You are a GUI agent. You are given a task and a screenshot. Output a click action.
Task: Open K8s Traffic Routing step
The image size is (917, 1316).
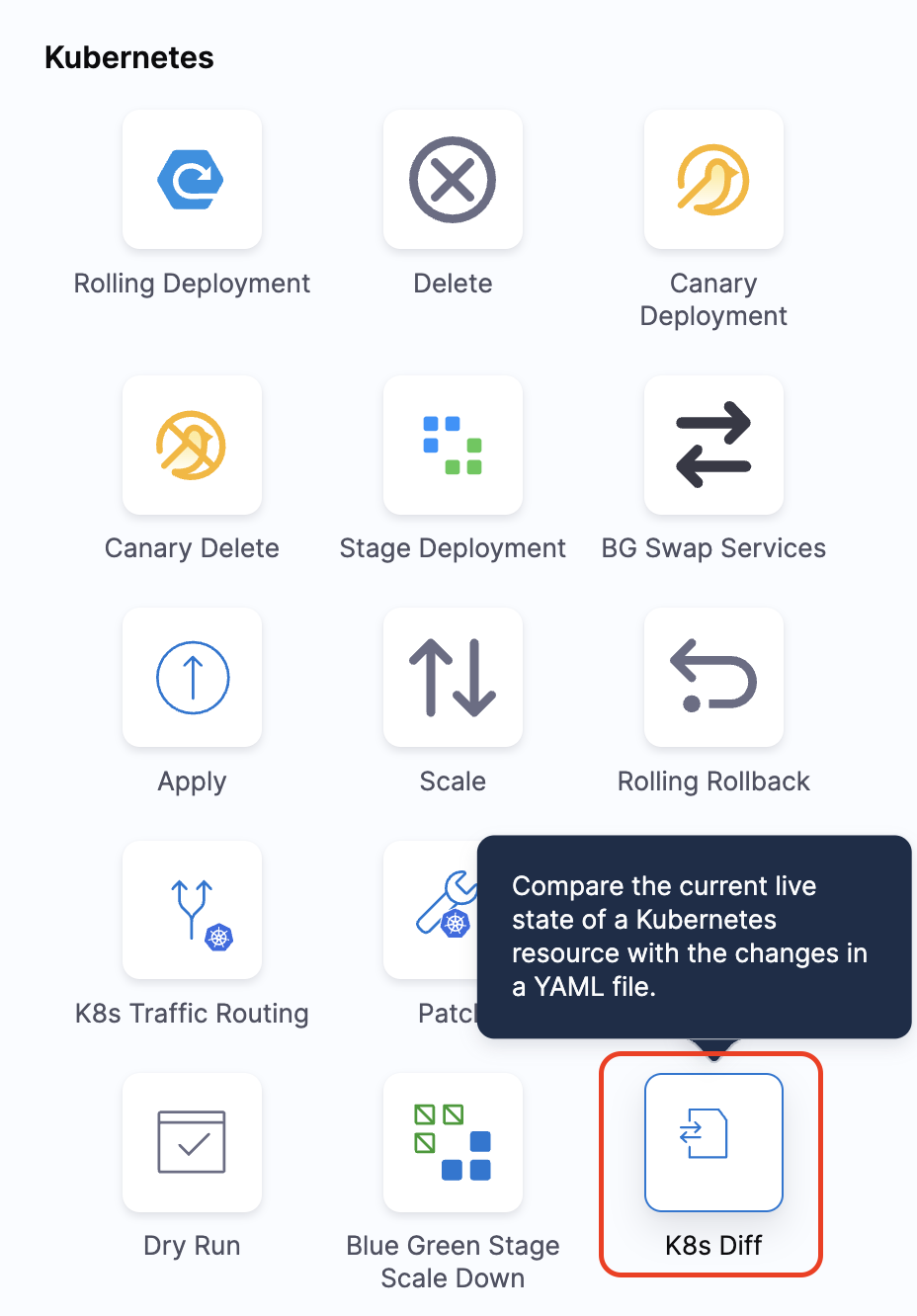(x=192, y=910)
